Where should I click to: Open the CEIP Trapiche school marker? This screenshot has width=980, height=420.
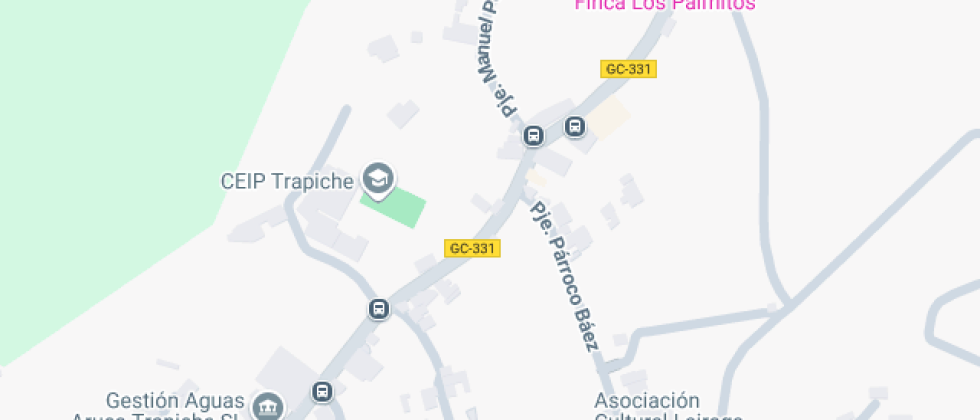[377, 178]
